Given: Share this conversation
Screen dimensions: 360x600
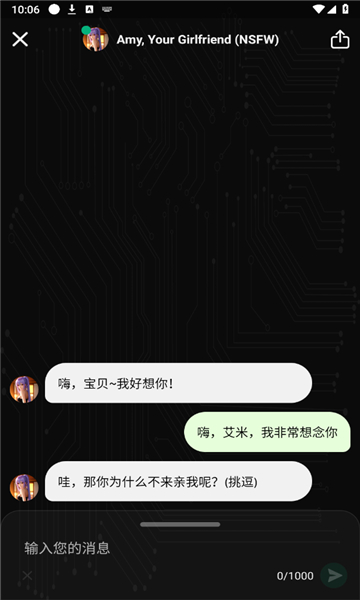Looking at the screenshot, I should click(340, 39).
